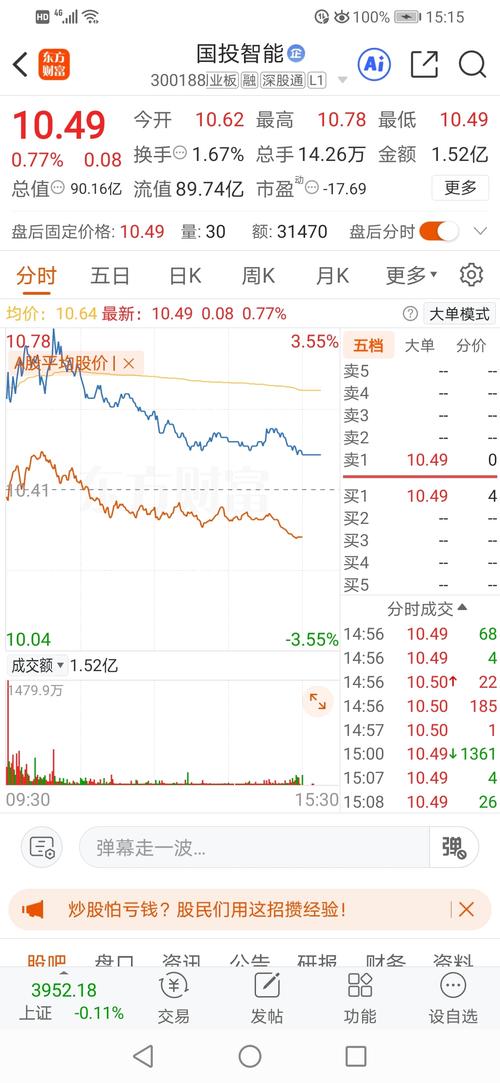Switch to the 分价 tab

[471, 345]
